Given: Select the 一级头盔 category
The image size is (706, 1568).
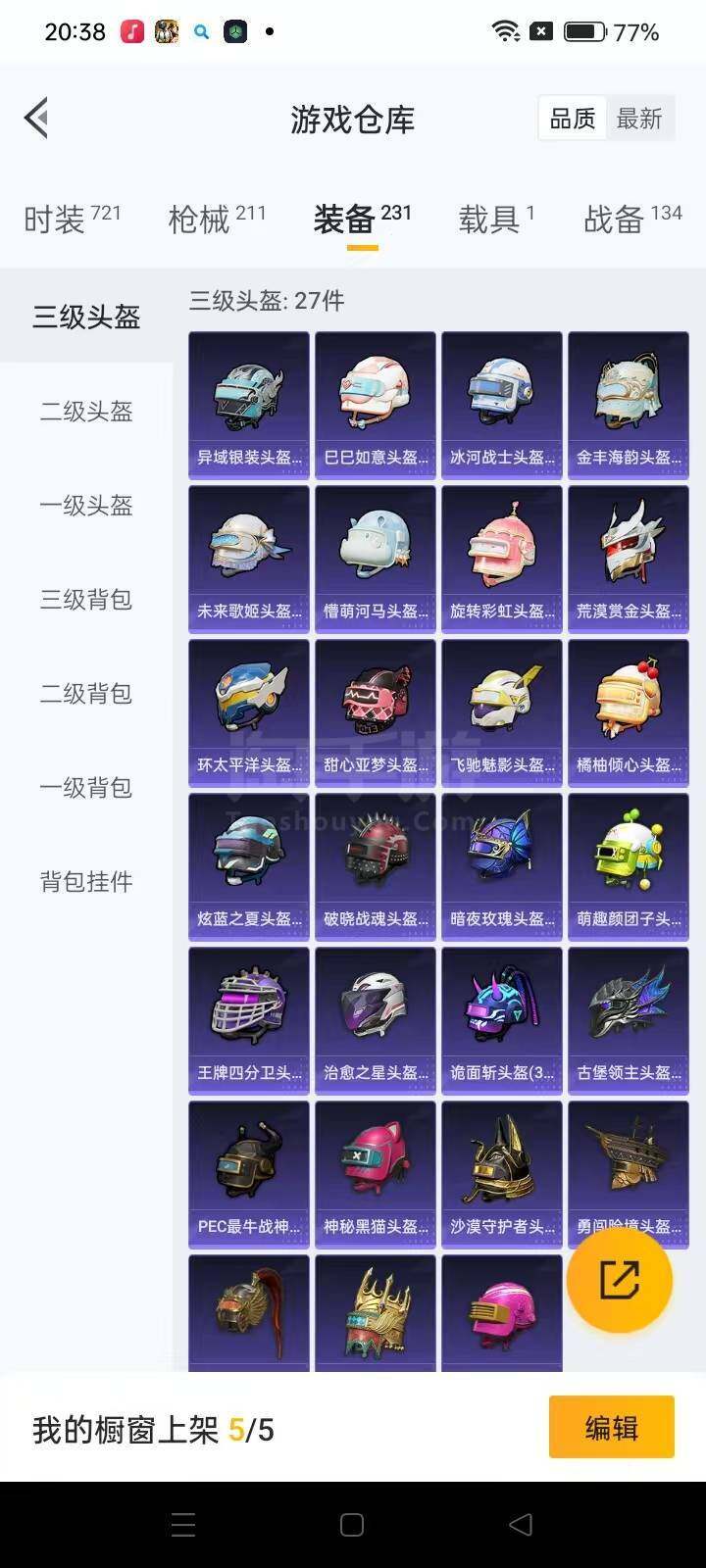Looking at the screenshot, I should coord(86,506).
